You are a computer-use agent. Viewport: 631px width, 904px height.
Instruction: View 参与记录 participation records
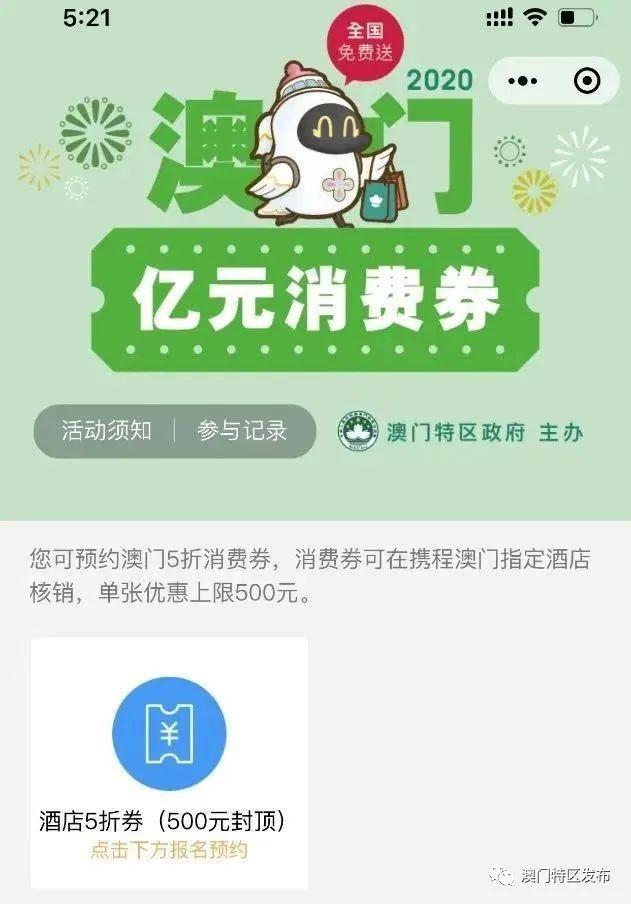point(242,431)
